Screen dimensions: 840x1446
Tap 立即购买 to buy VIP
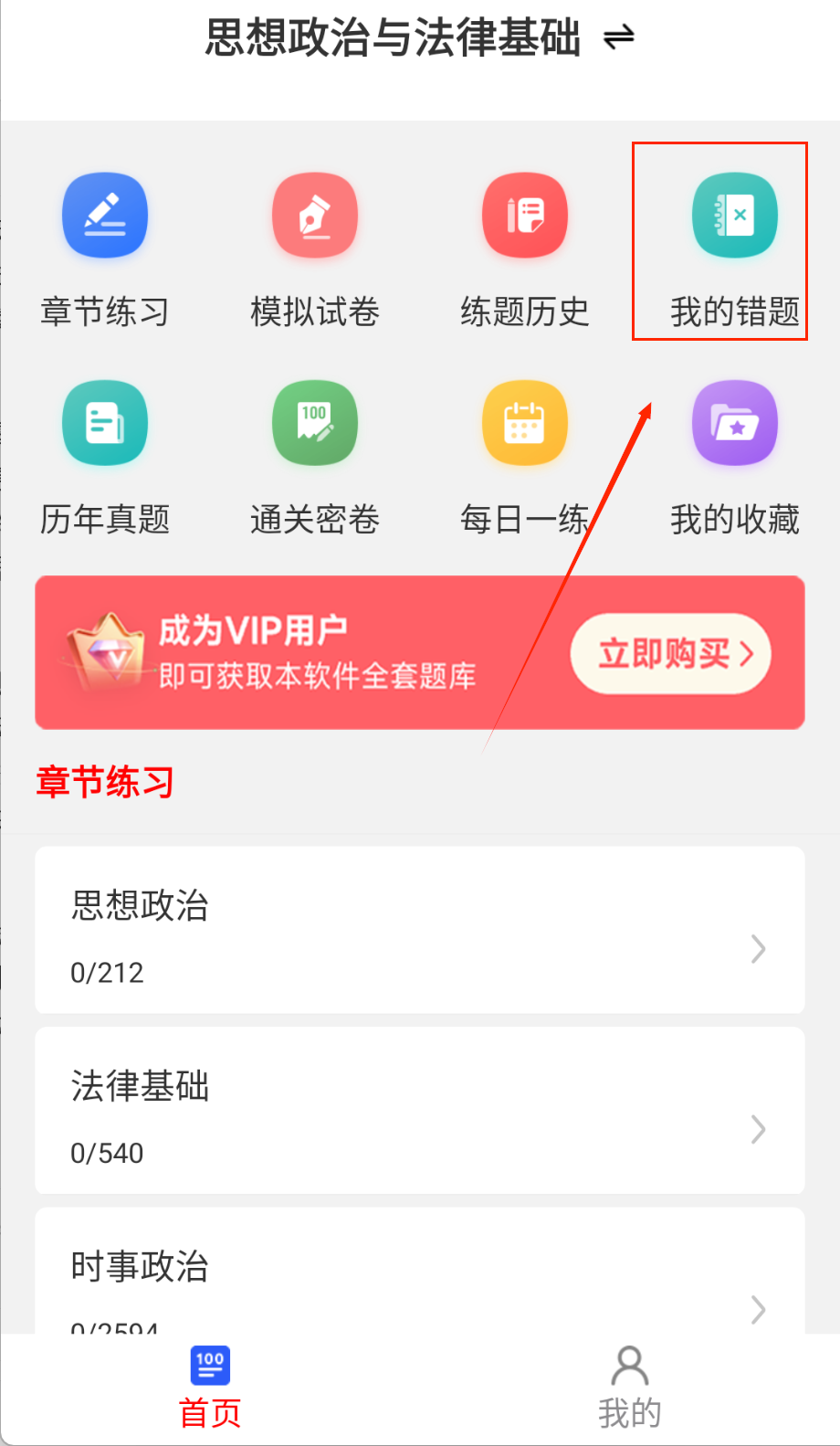(671, 653)
